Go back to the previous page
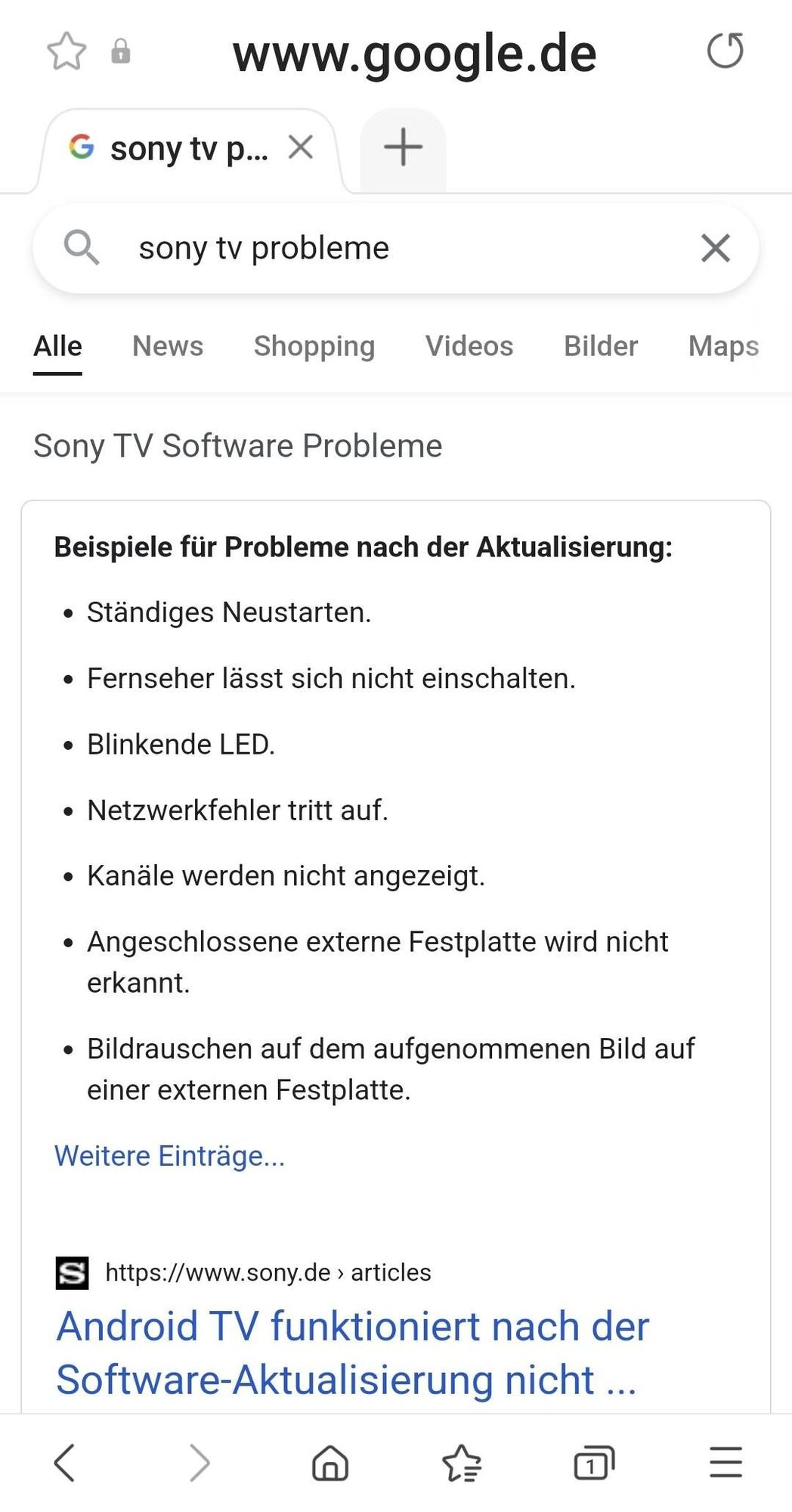 click(65, 1462)
